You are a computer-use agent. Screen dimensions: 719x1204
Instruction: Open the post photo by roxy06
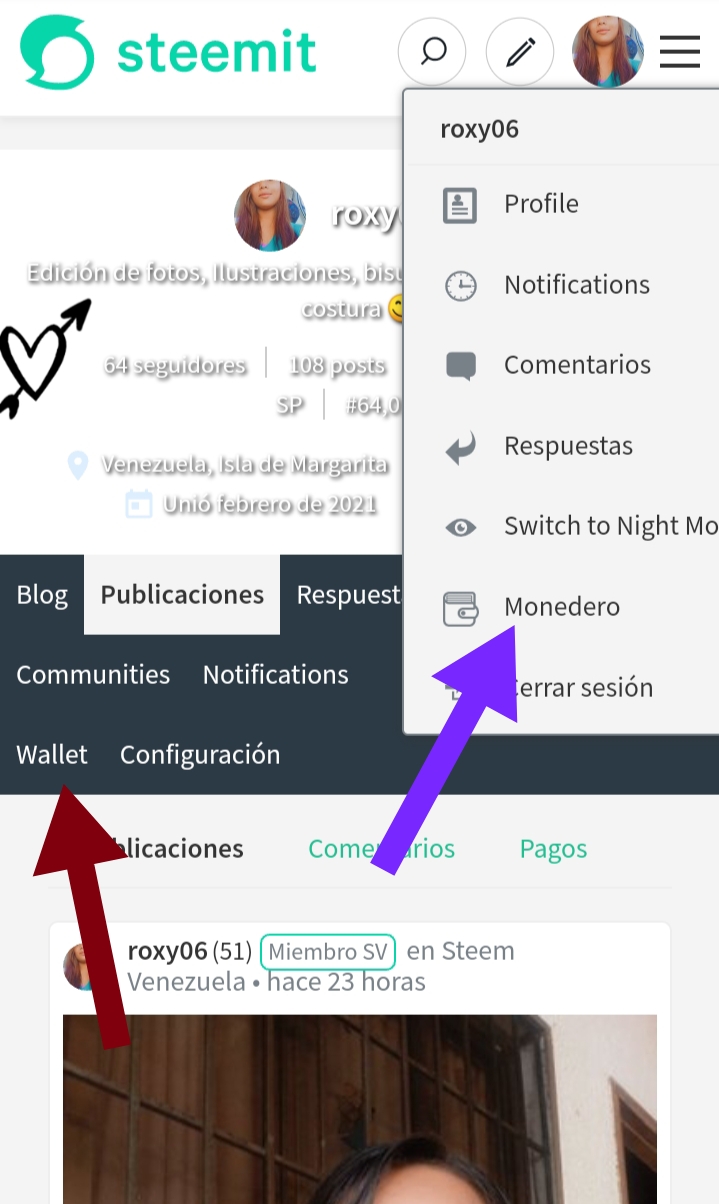click(360, 1110)
